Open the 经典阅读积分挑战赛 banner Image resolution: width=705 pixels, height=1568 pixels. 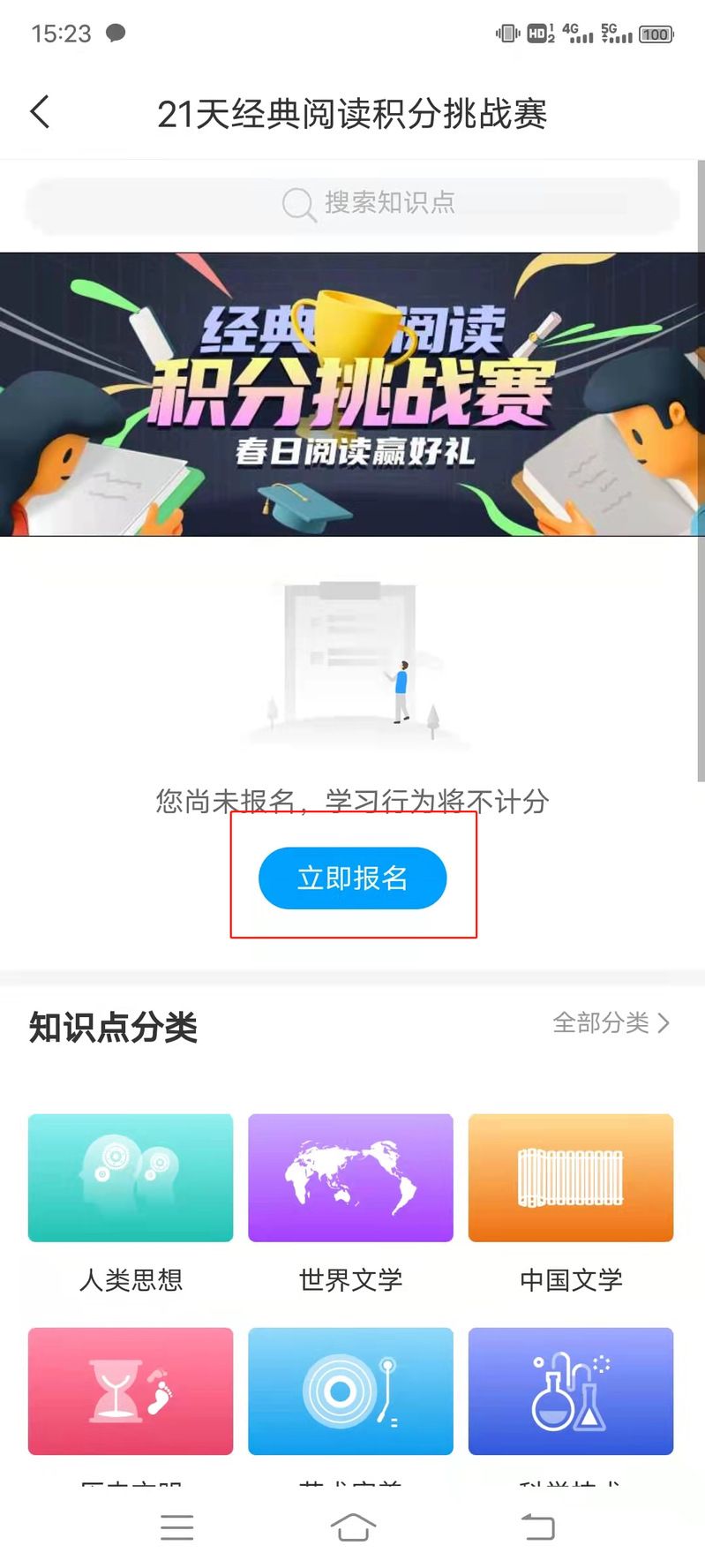click(x=353, y=394)
